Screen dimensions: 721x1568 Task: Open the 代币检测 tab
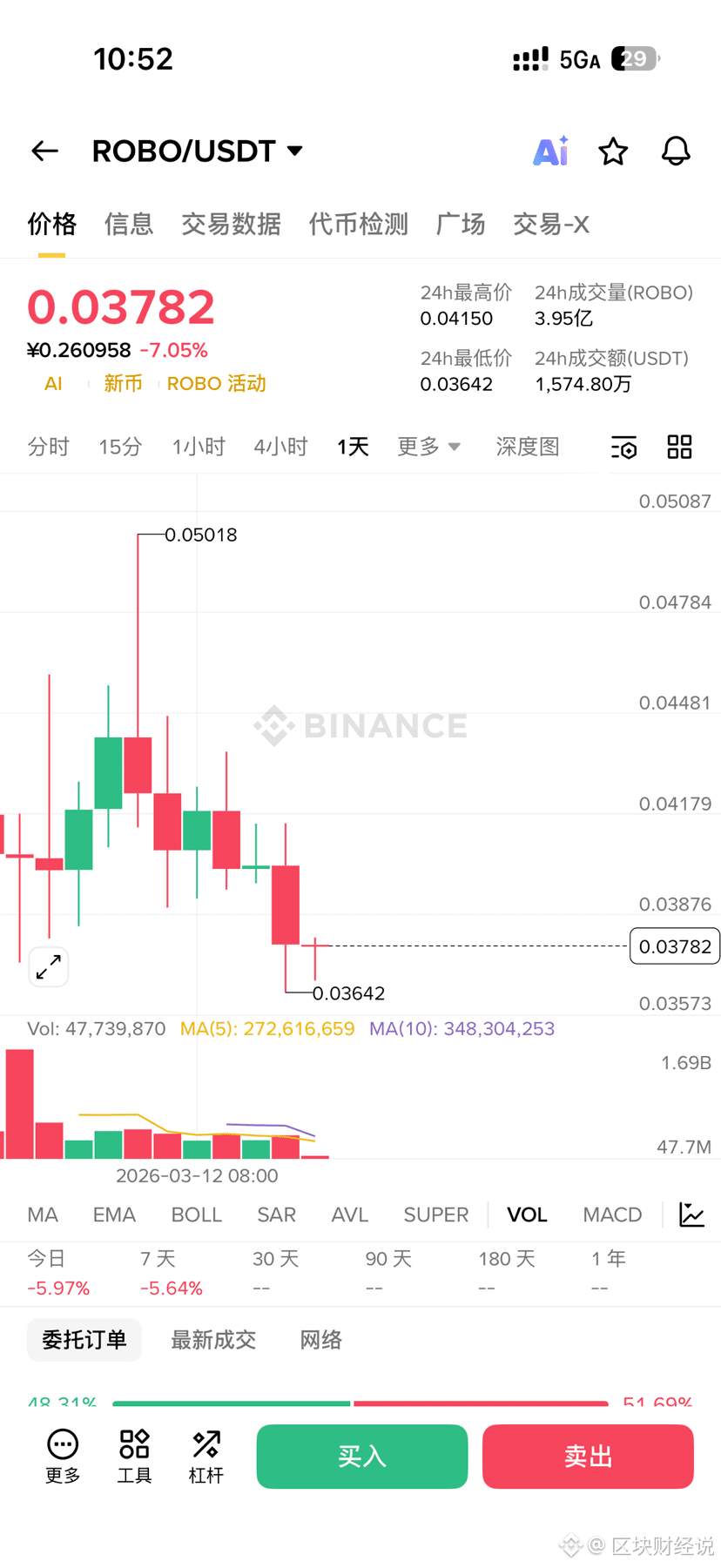(358, 225)
